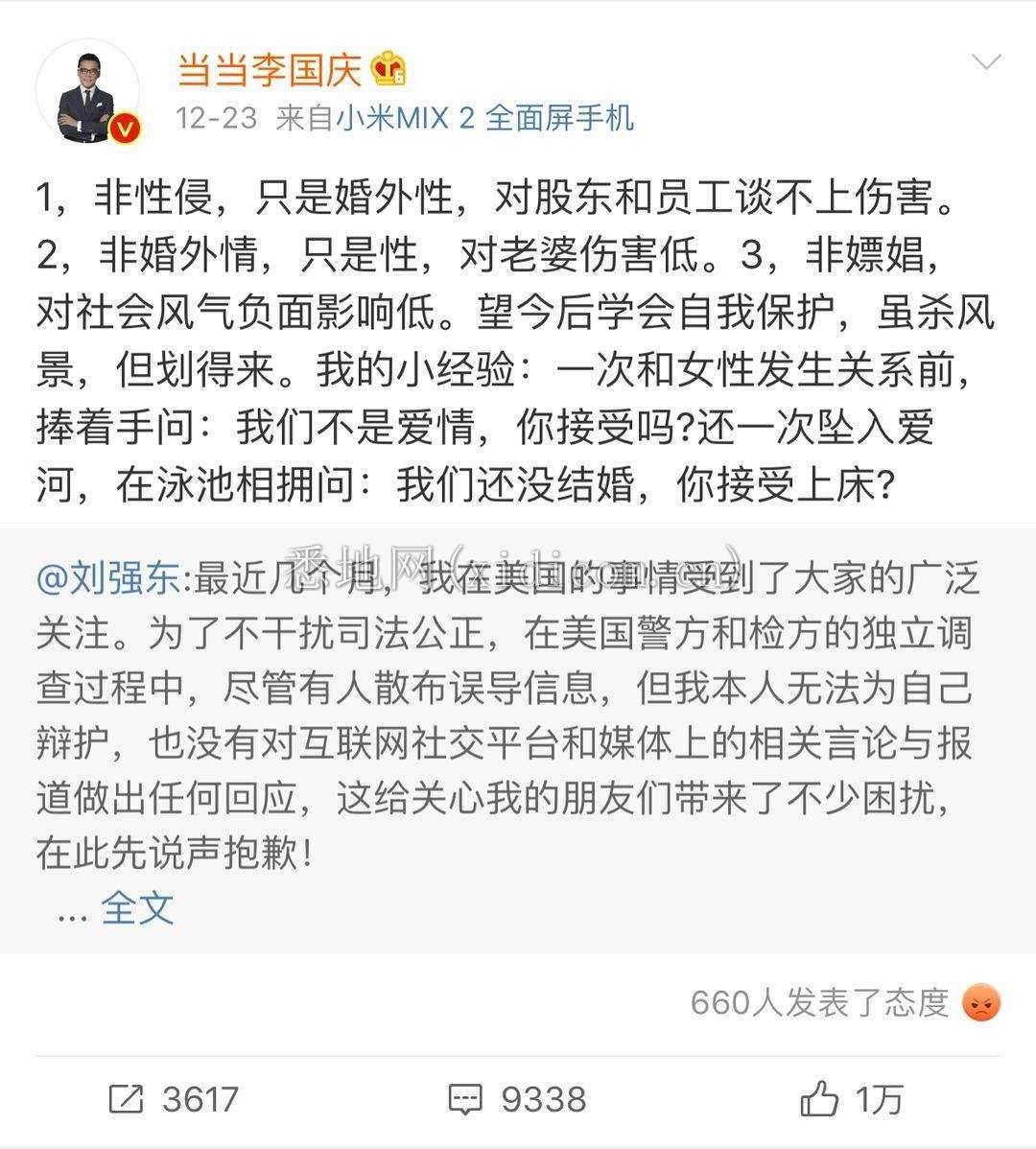The image size is (1036, 1149).
Task: Open the username 当当李国庆
Action: point(270,69)
